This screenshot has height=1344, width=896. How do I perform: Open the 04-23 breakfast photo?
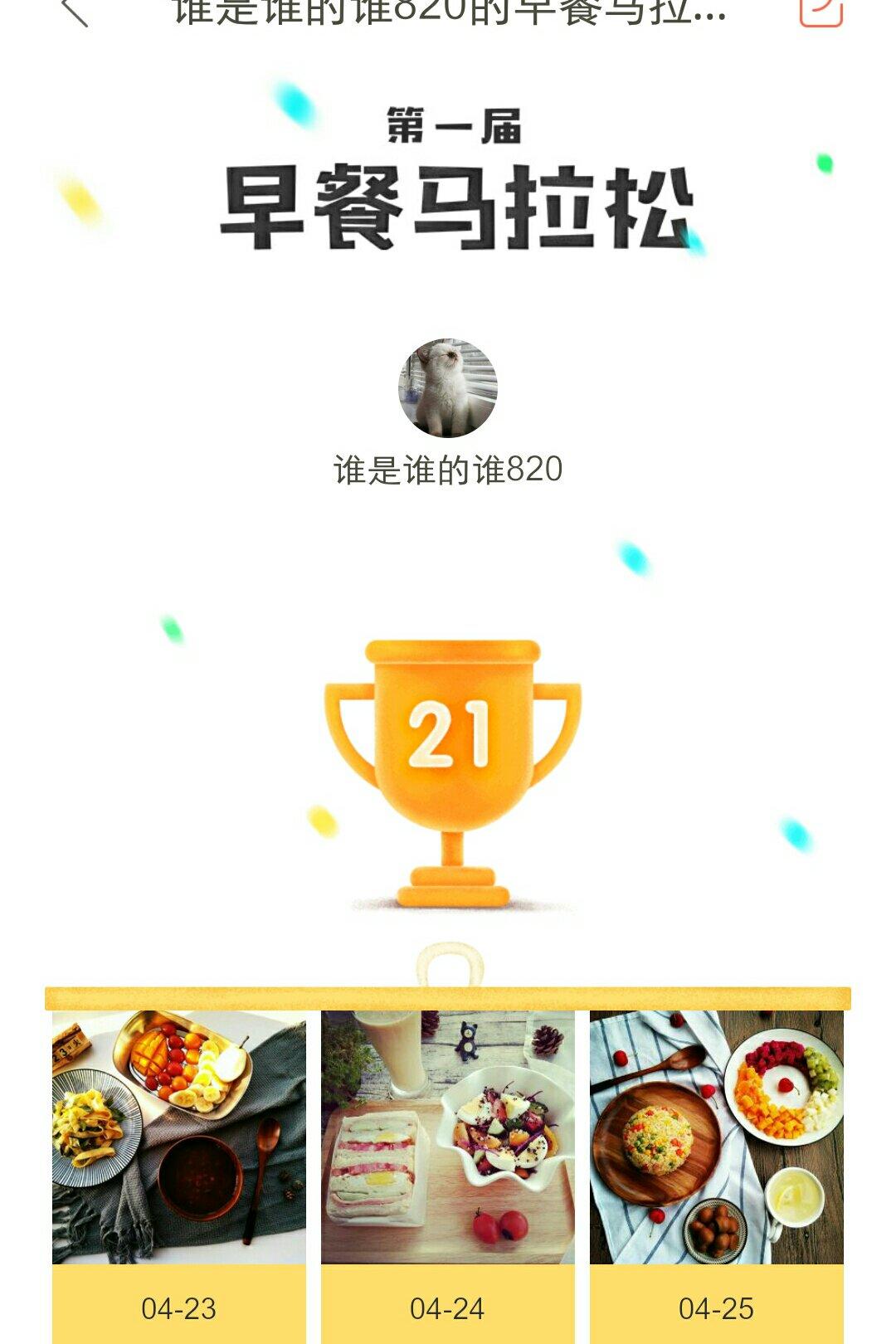click(179, 1137)
